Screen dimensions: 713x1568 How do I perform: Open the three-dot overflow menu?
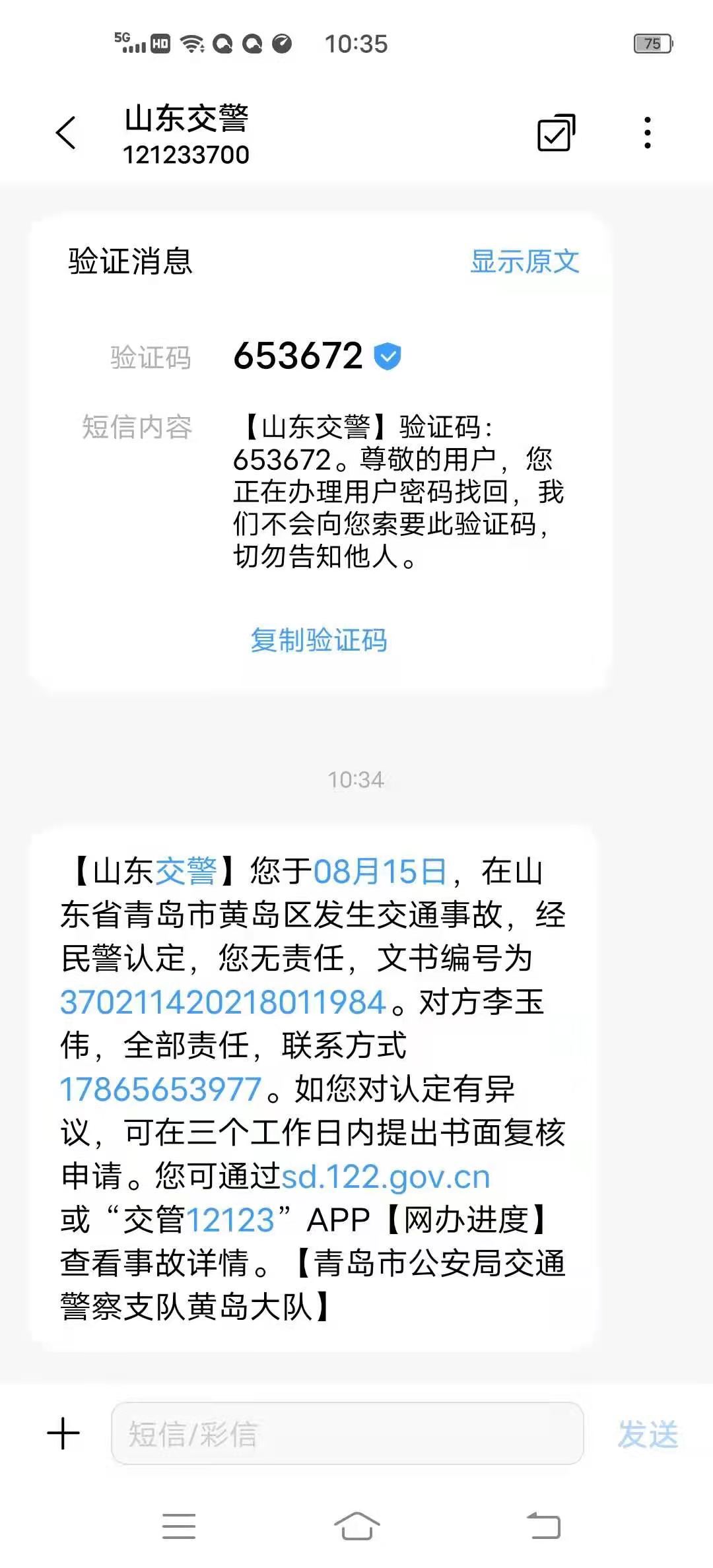click(x=648, y=133)
